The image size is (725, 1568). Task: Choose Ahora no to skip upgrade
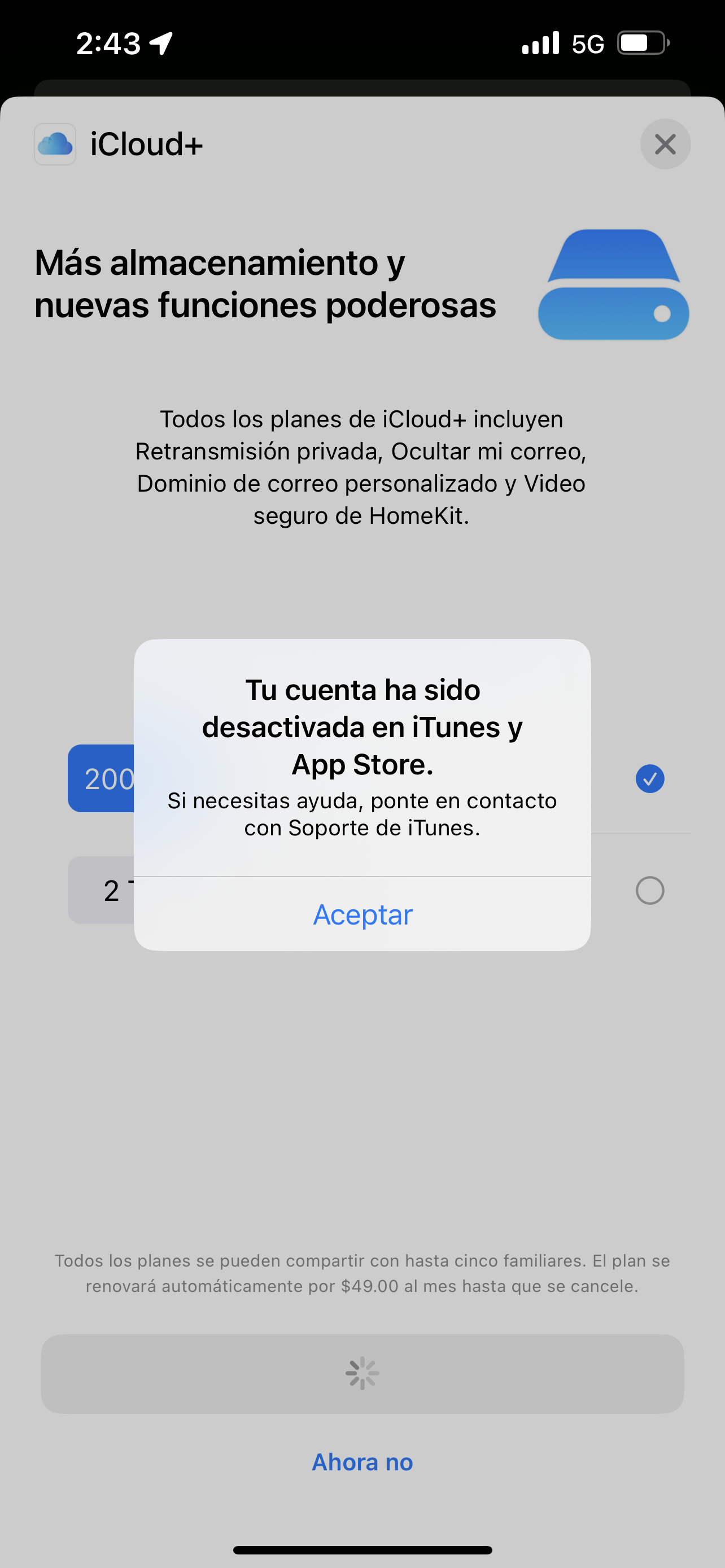[362, 1462]
